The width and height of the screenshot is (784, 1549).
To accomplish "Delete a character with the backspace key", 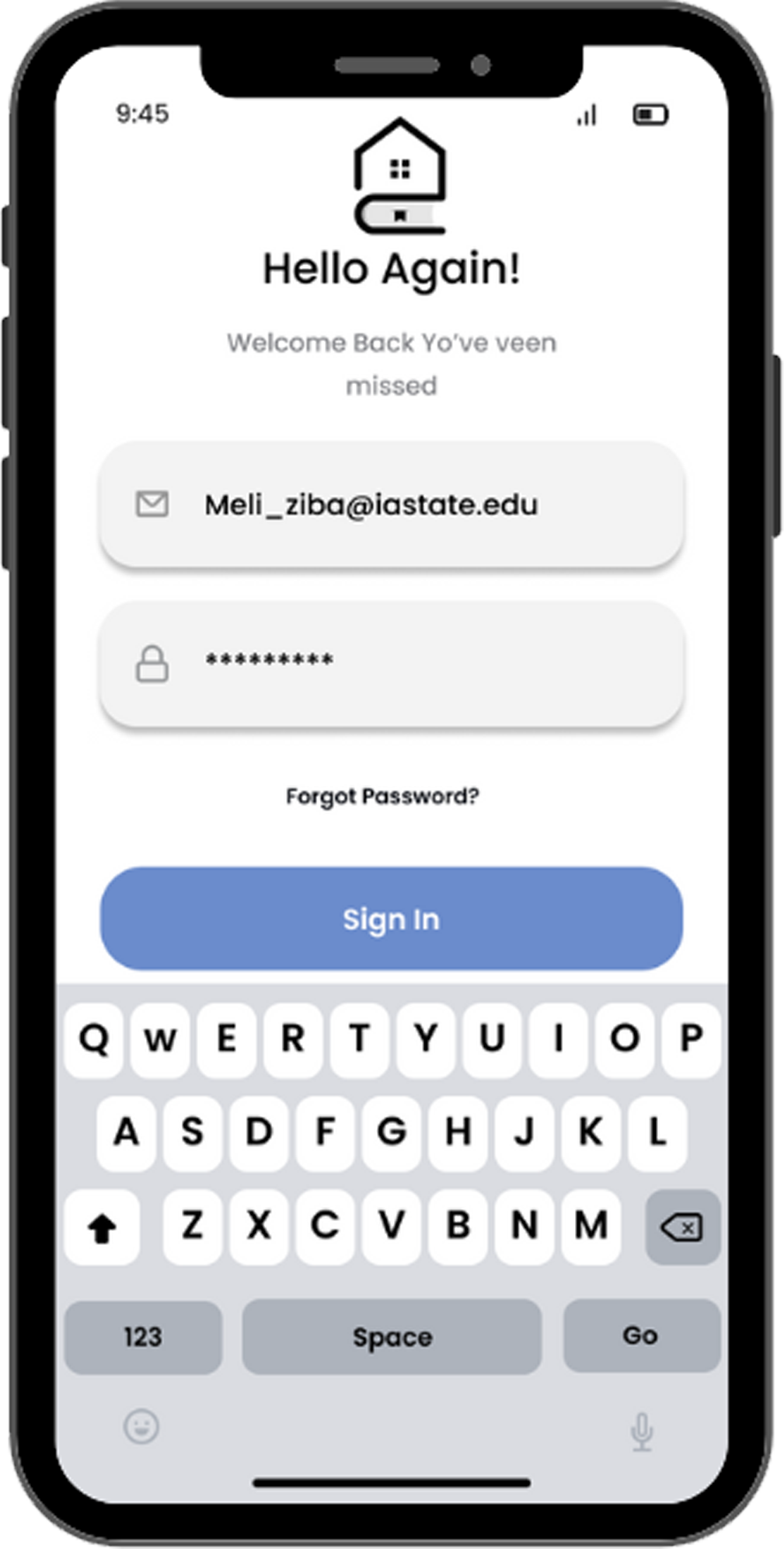I will 682,1227.
